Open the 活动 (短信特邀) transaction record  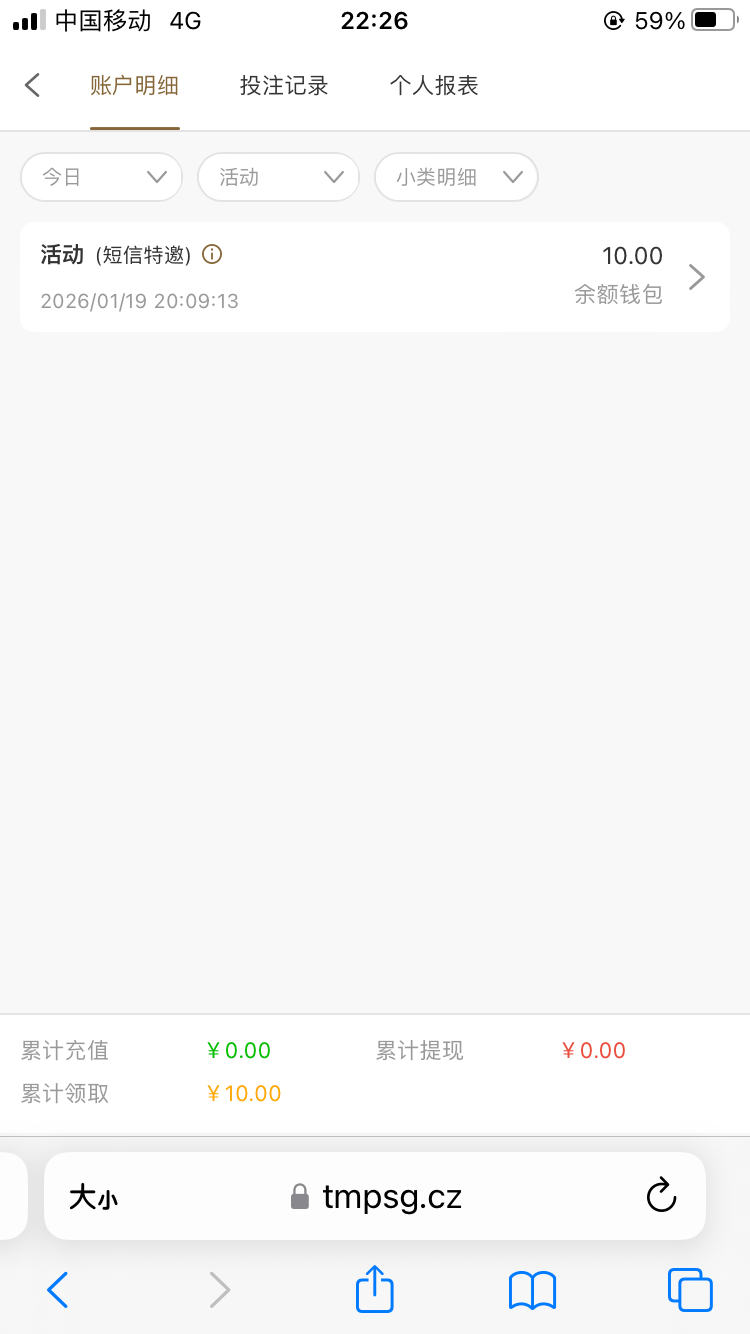[375, 277]
